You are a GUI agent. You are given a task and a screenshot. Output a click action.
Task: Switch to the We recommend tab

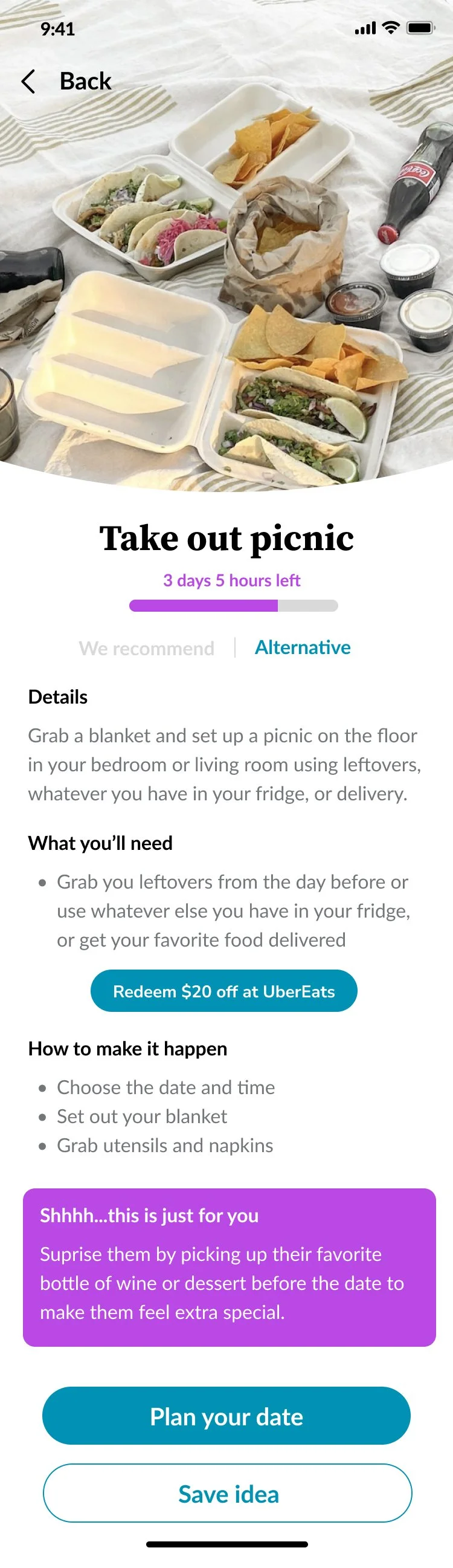point(147,648)
